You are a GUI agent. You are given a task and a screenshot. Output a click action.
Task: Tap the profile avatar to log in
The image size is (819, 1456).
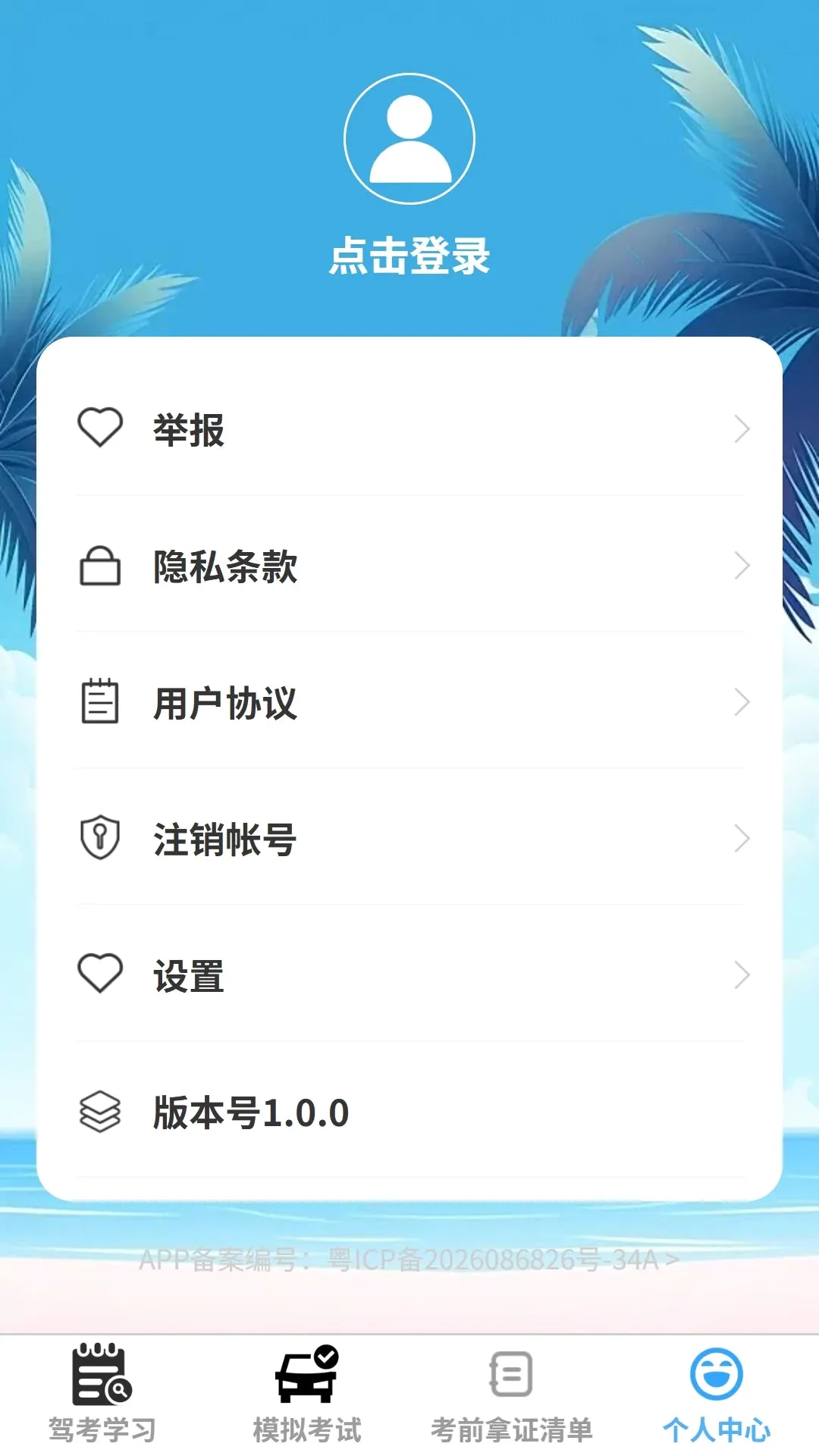click(x=409, y=139)
